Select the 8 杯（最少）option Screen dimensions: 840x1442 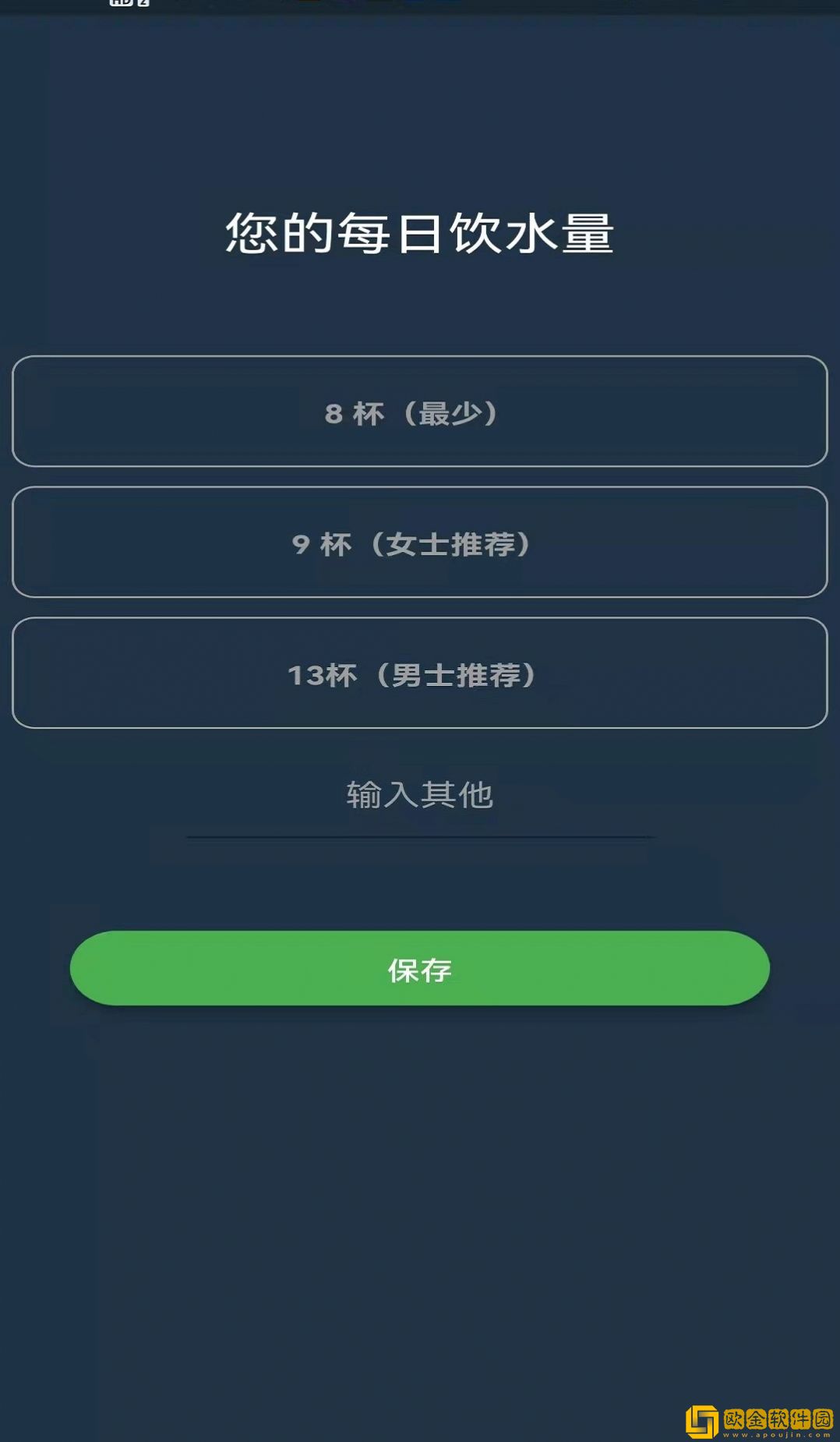419,412
